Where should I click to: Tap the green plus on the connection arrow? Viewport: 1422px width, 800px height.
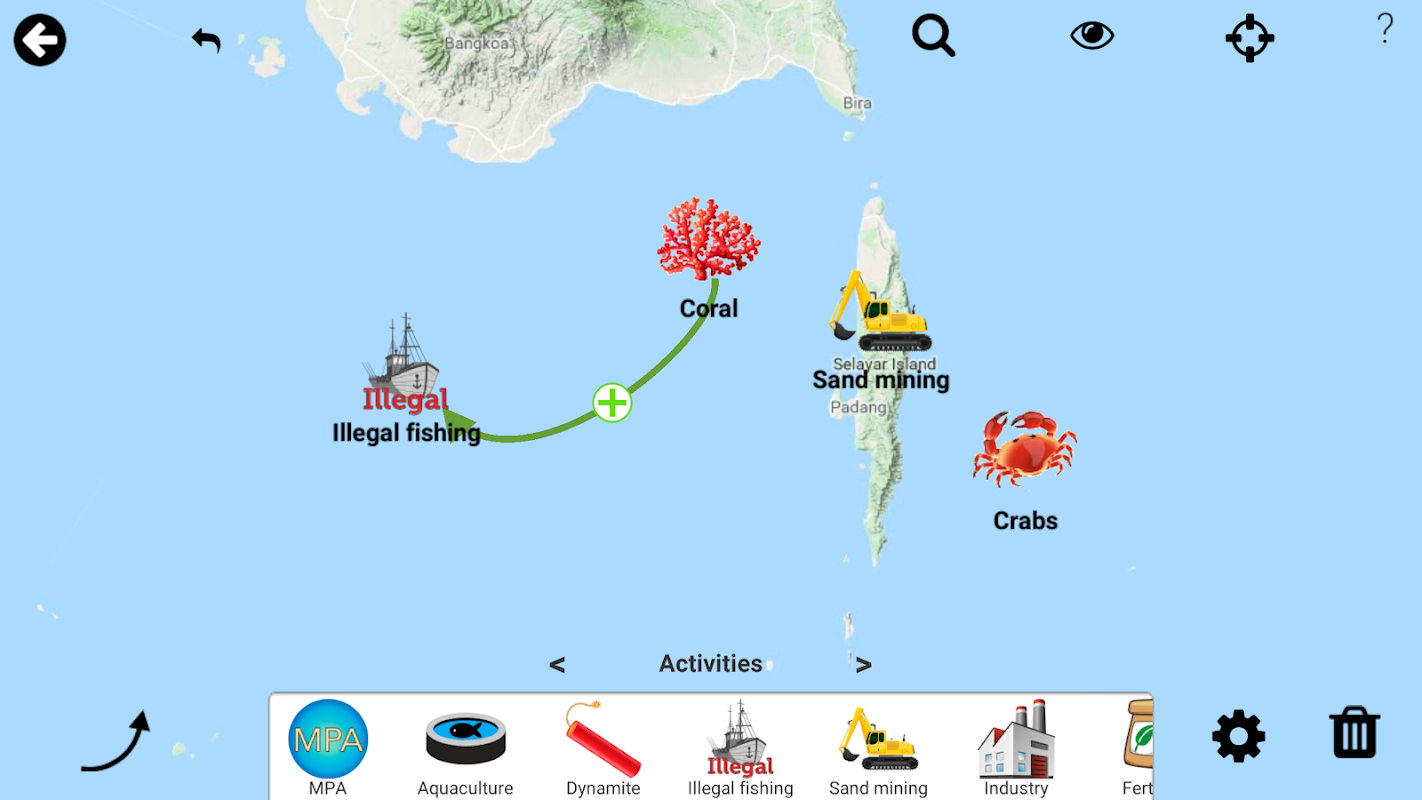point(612,403)
